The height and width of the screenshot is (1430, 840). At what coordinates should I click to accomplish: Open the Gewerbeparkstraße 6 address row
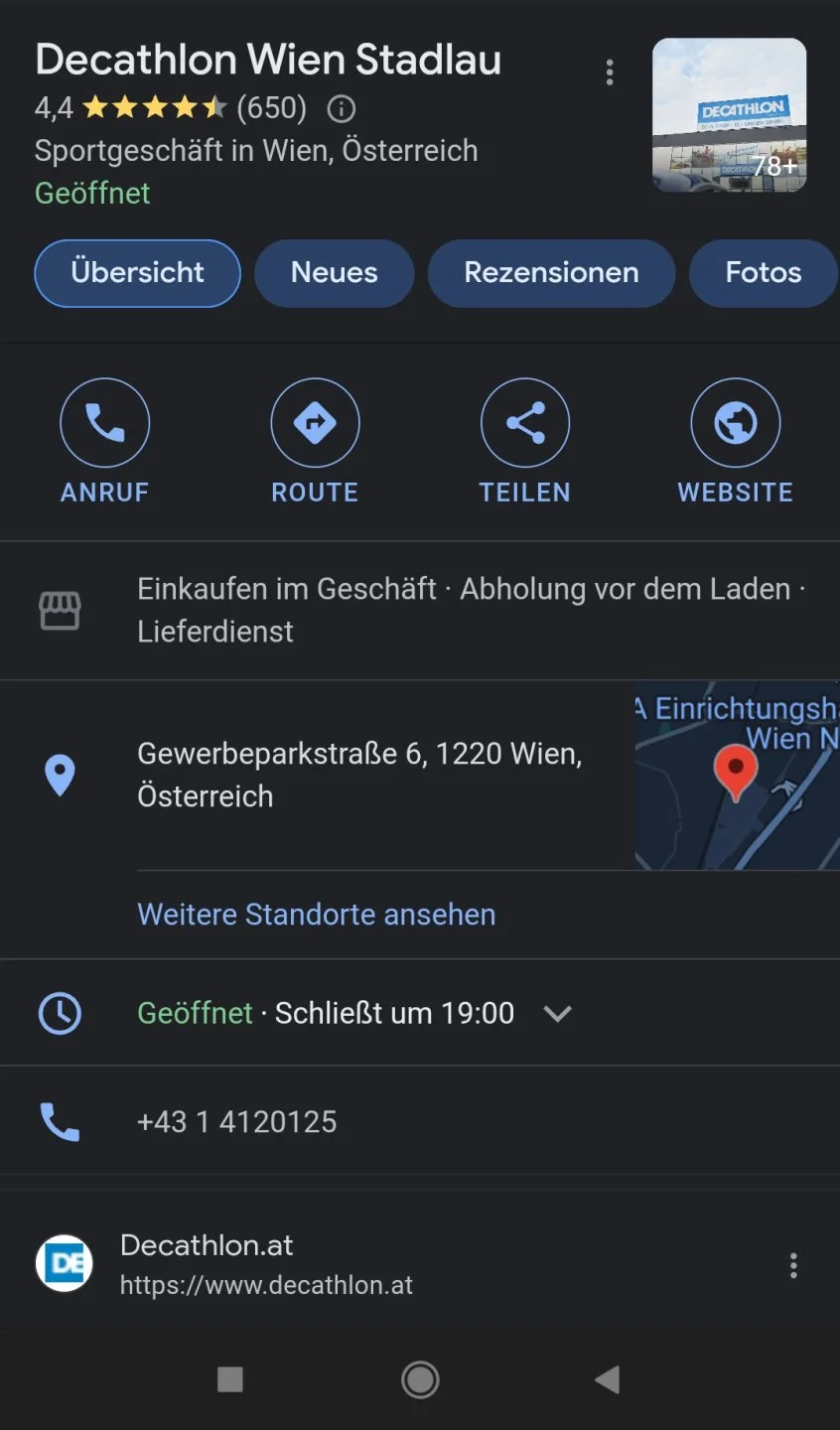(358, 775)
